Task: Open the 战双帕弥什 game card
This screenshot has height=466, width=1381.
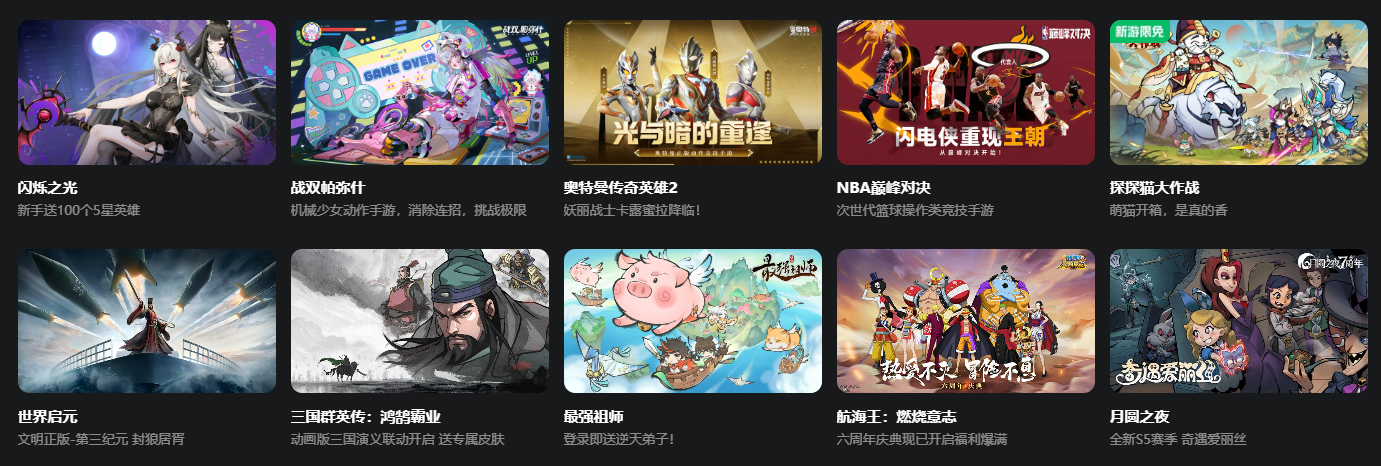Action: [x=420, y=93]
